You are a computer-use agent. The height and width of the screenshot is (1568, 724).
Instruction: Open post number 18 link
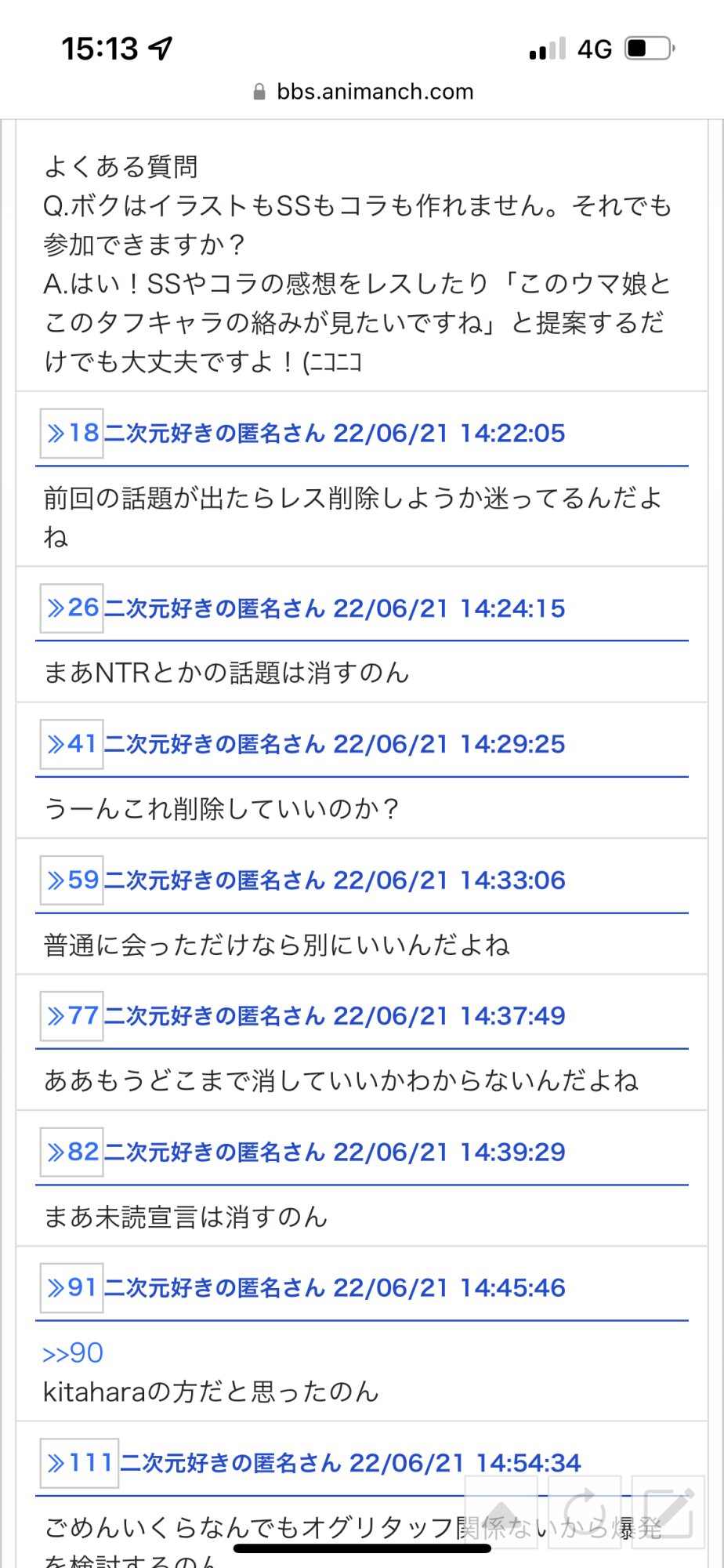coord(72,434)
